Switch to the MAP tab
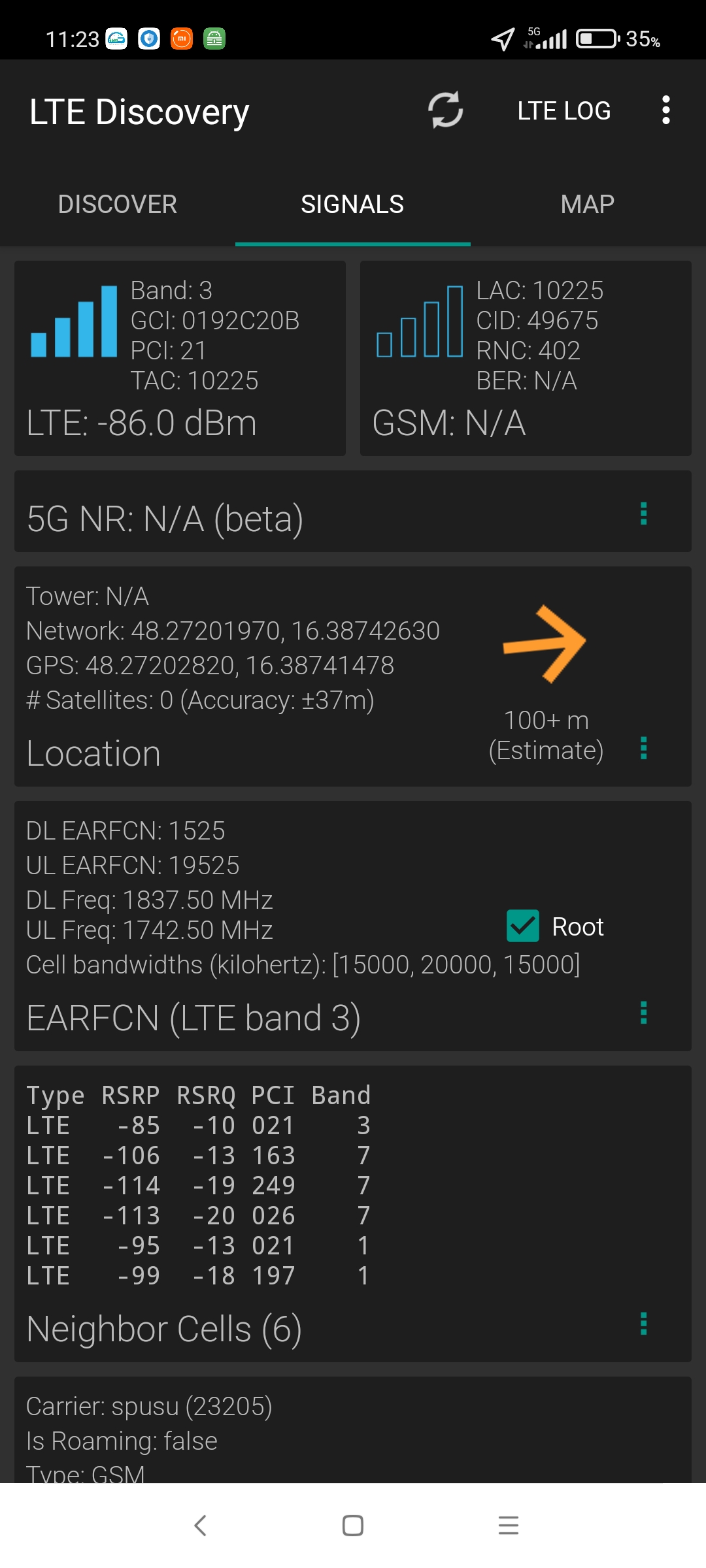706x1568 pixels. [588, 204]
